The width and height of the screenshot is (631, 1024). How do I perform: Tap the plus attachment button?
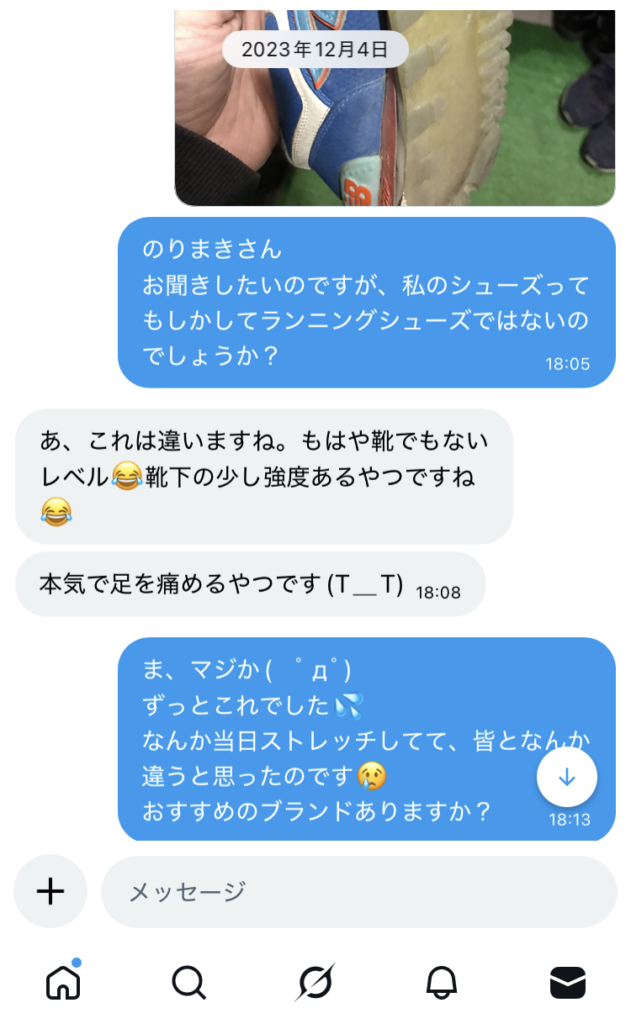click(x=50, y=891)
